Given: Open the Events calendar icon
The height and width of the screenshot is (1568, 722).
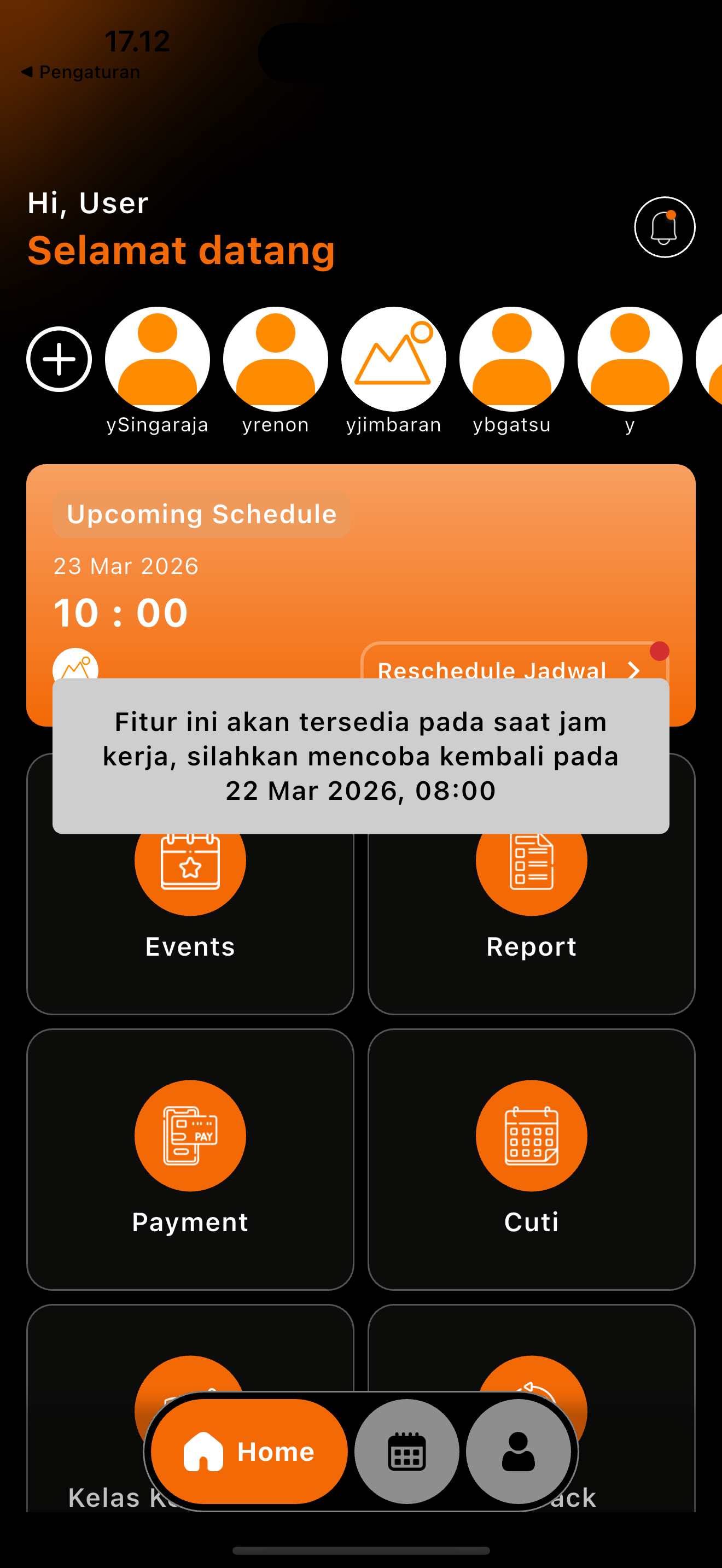Looking at the screenshot, I should [190, 860].
